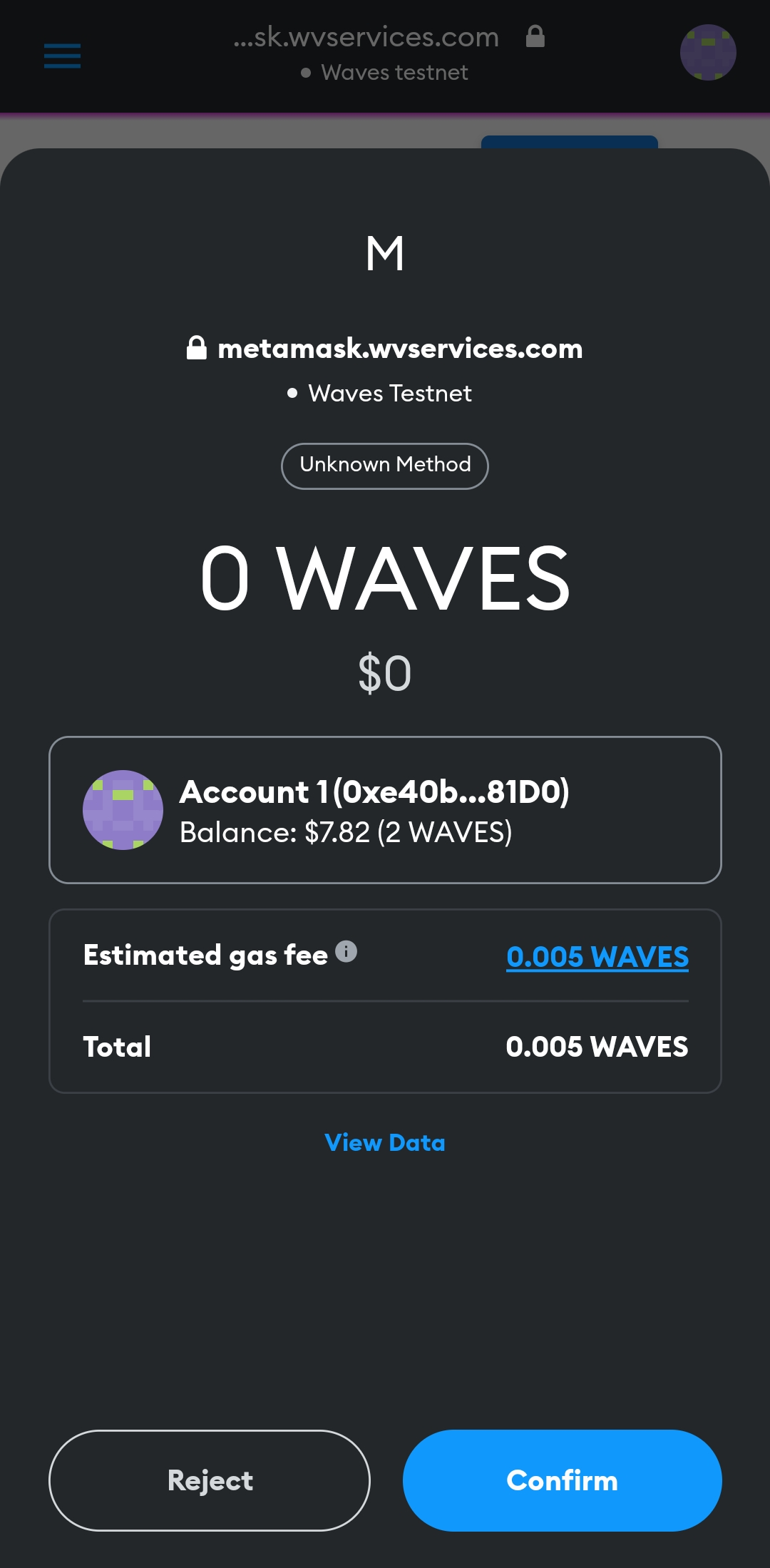Show estimated gas fee info tooltip

[346, 951]
